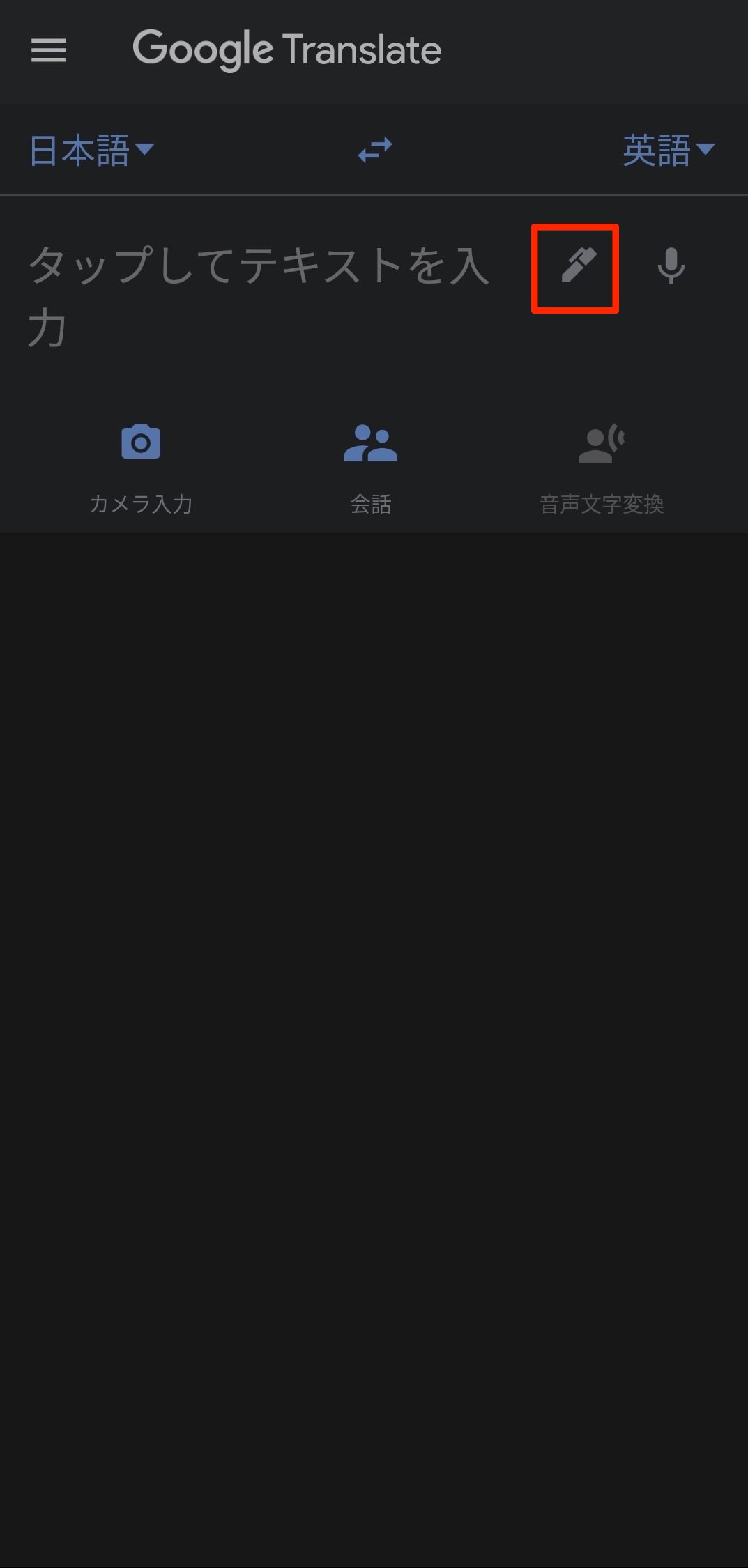Open カメラ入力 camera translation
748x1568 pixels.
tap(141, 466)
